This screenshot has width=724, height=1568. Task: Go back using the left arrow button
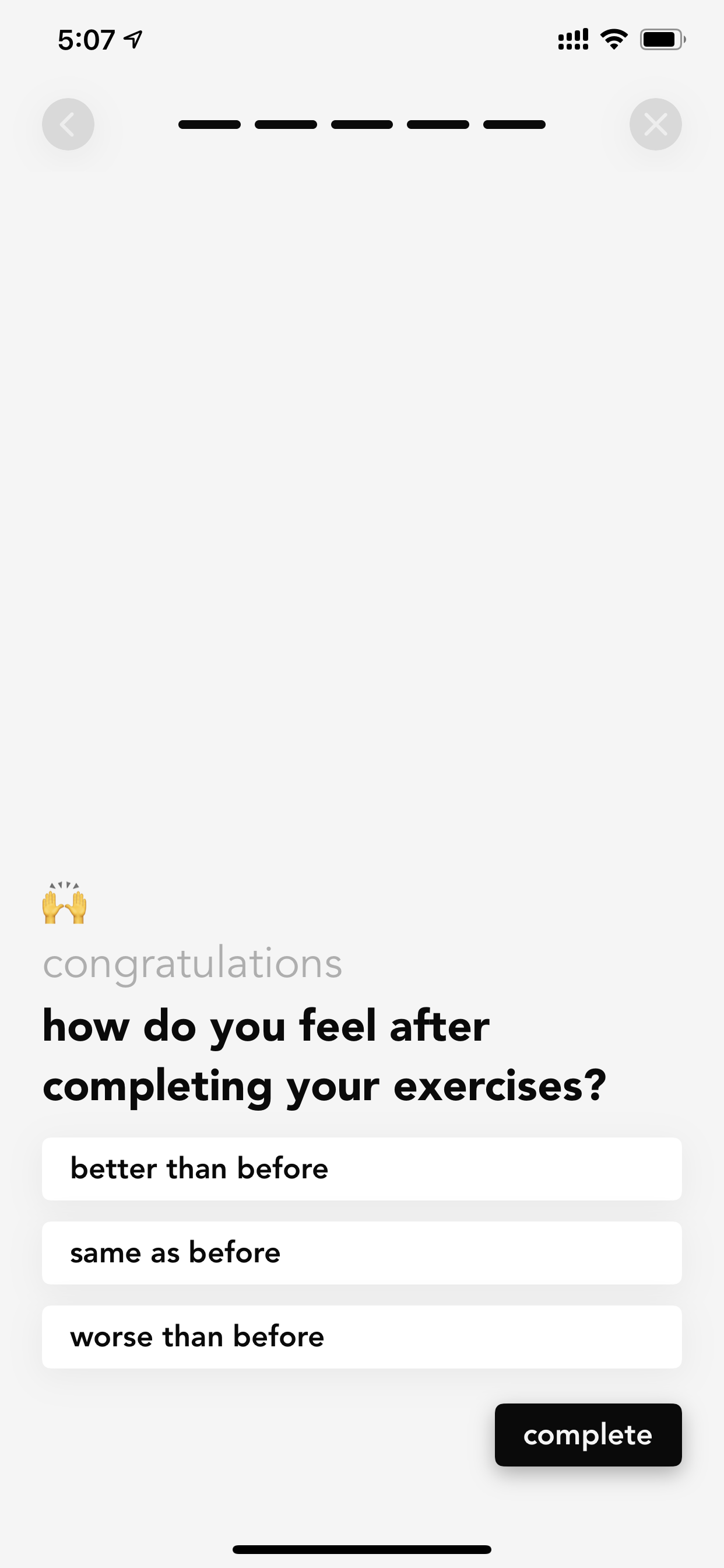[x=68, y=124]
